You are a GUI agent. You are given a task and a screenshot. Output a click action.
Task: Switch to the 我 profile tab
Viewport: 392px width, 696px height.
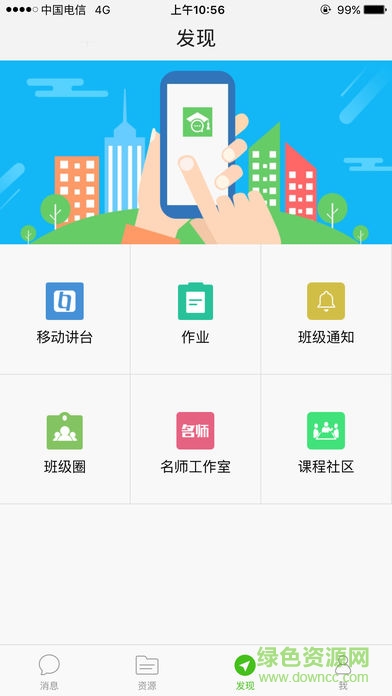coord(343,672)
